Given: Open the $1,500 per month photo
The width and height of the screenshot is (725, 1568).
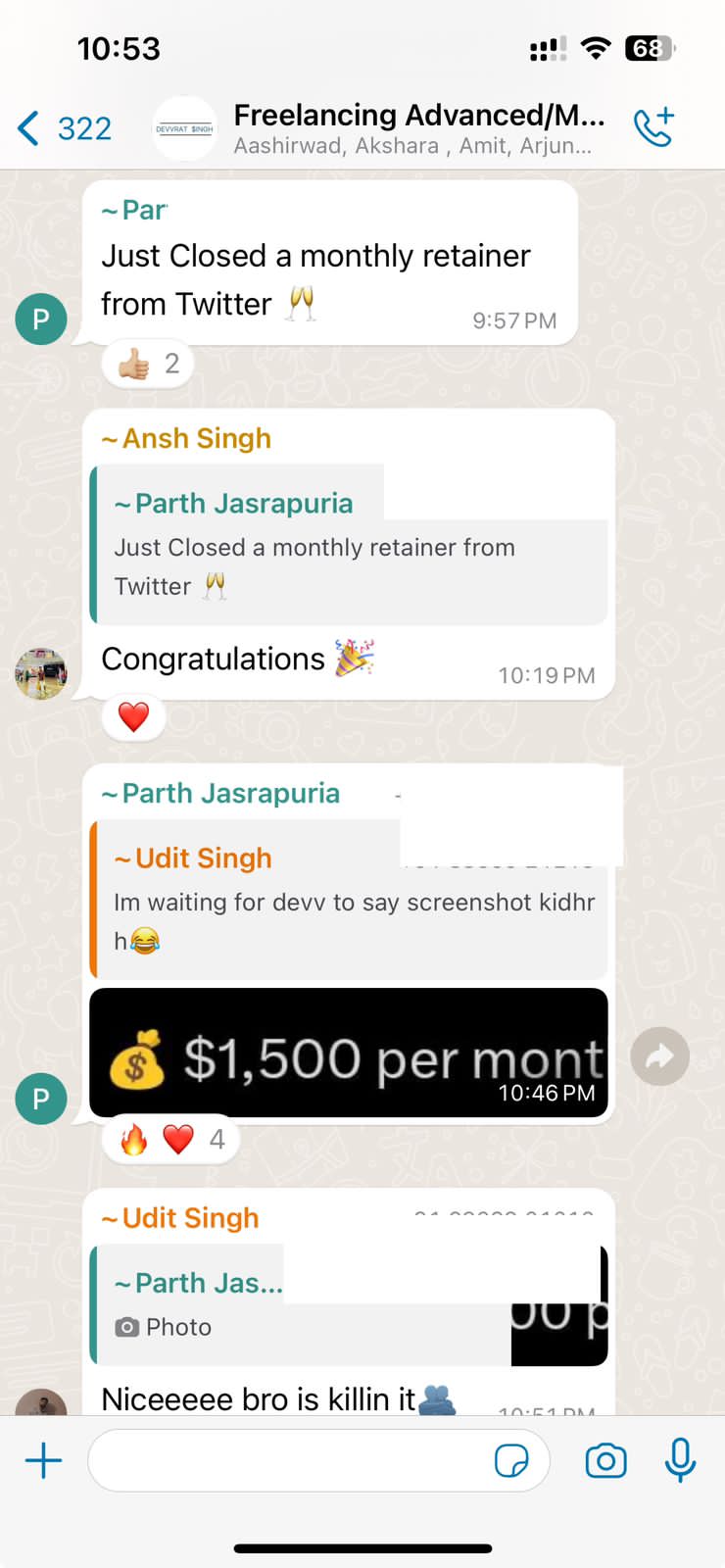Looking at the screenshot, I should (349, 1053).
